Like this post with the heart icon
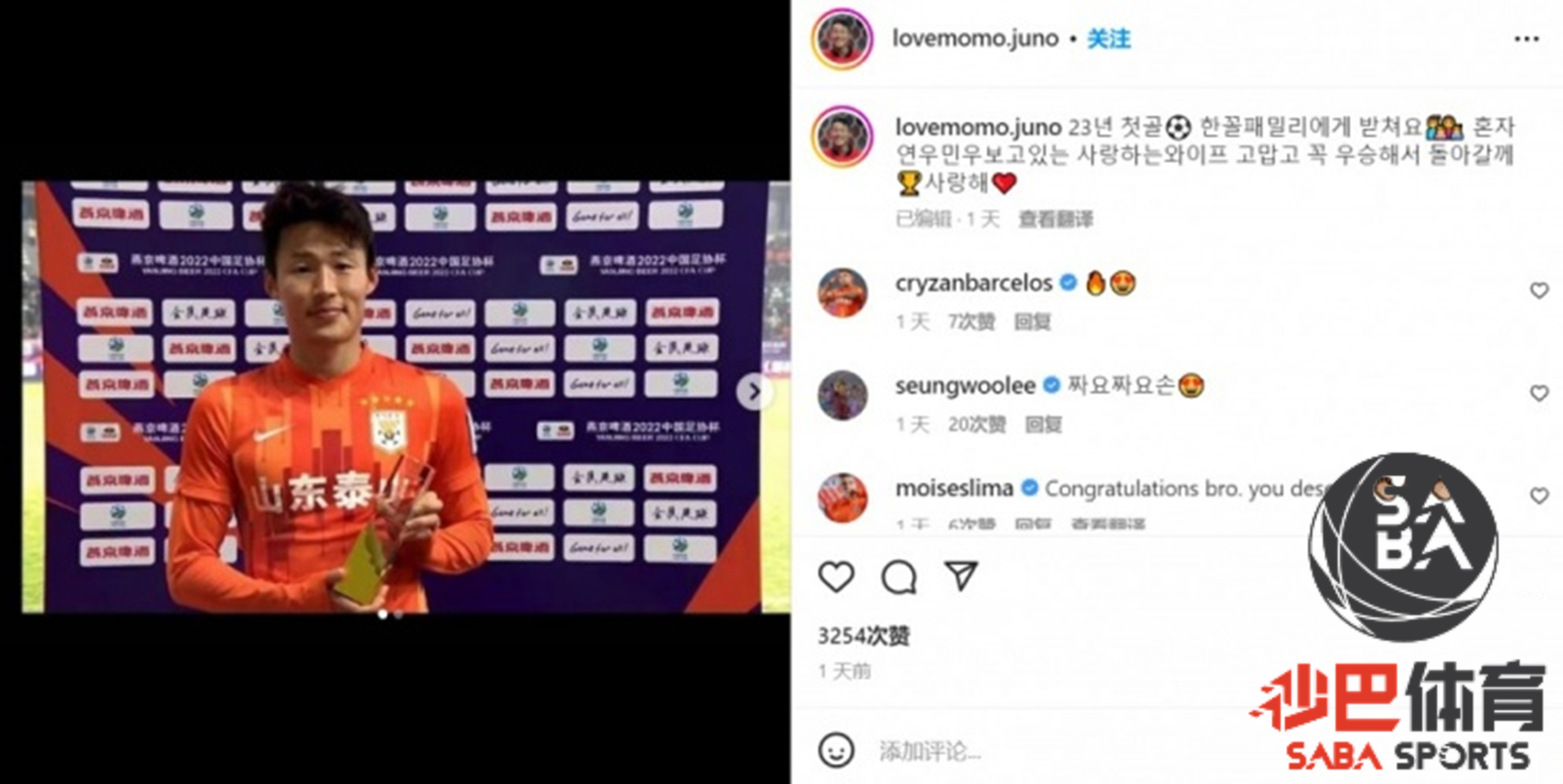The image size is (1563, 784). (x=836, y=577)
